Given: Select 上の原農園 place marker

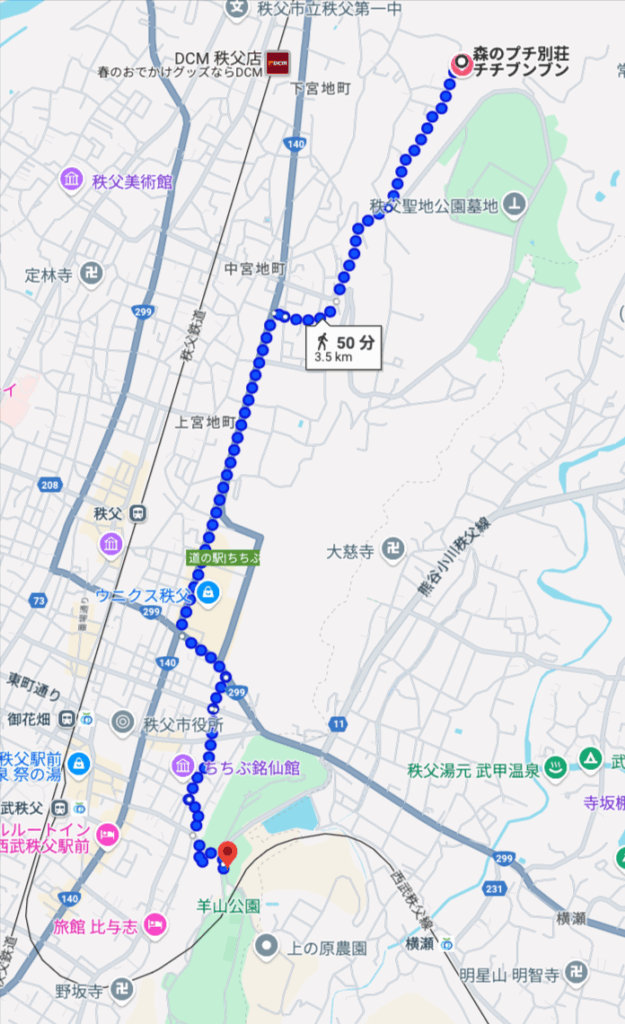Looking at the screenshot, I should coord(267,945).
